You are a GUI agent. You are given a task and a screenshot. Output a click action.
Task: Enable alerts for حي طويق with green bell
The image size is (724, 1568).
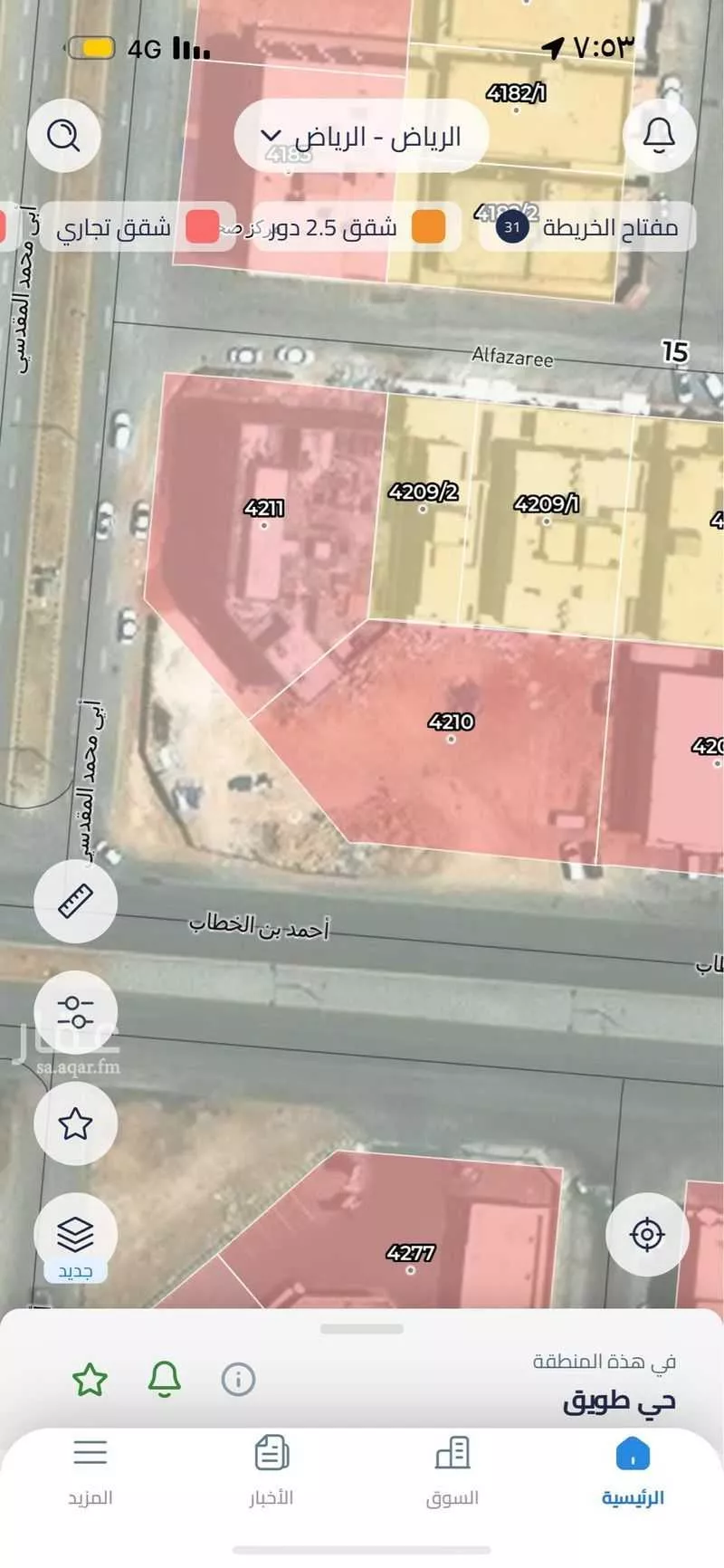coord(164,1380)
